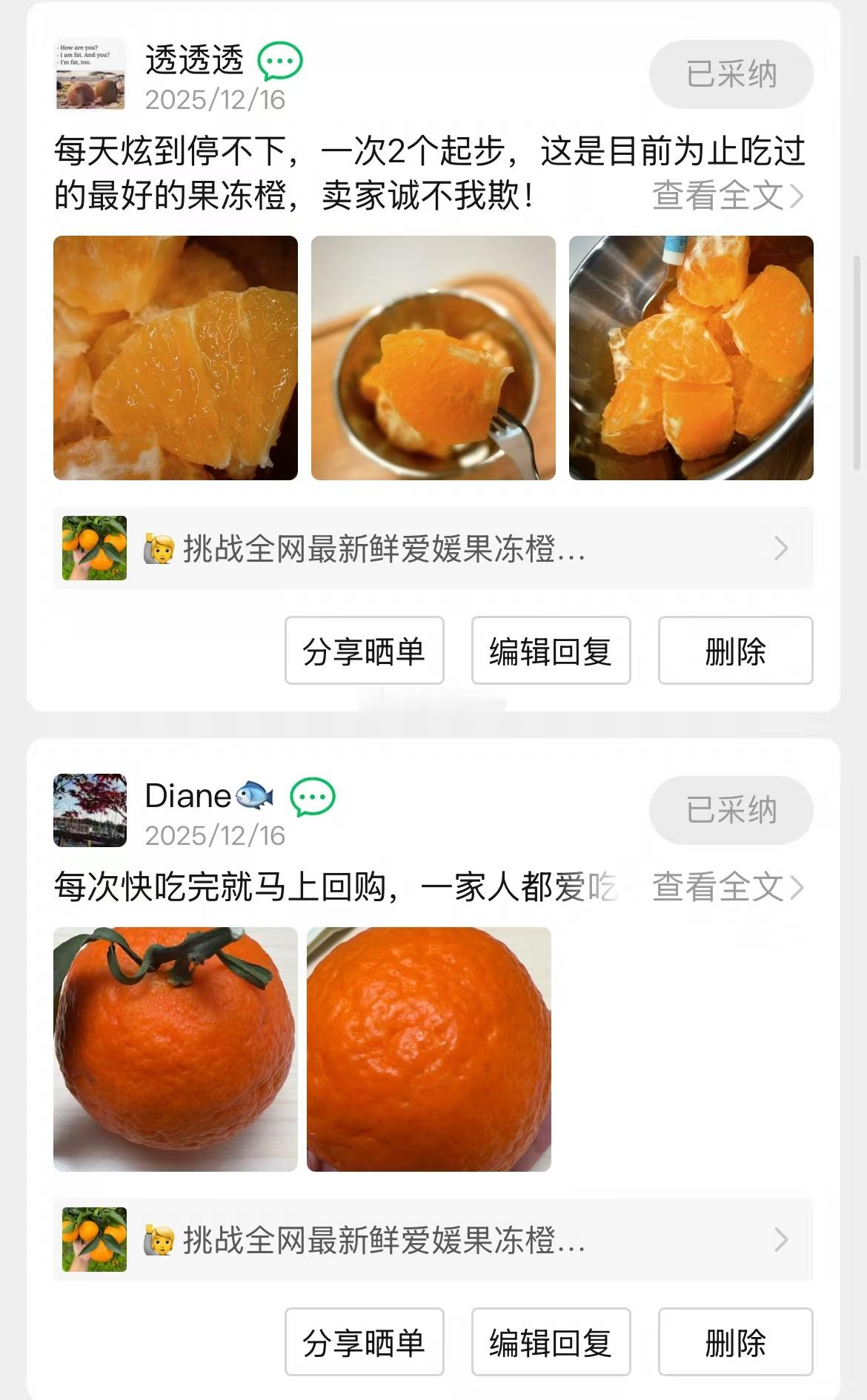This screenshot has width=867, height=1400.
Task: Select 编辑回复 for 透透透's review
Action: tap(551, 651)
